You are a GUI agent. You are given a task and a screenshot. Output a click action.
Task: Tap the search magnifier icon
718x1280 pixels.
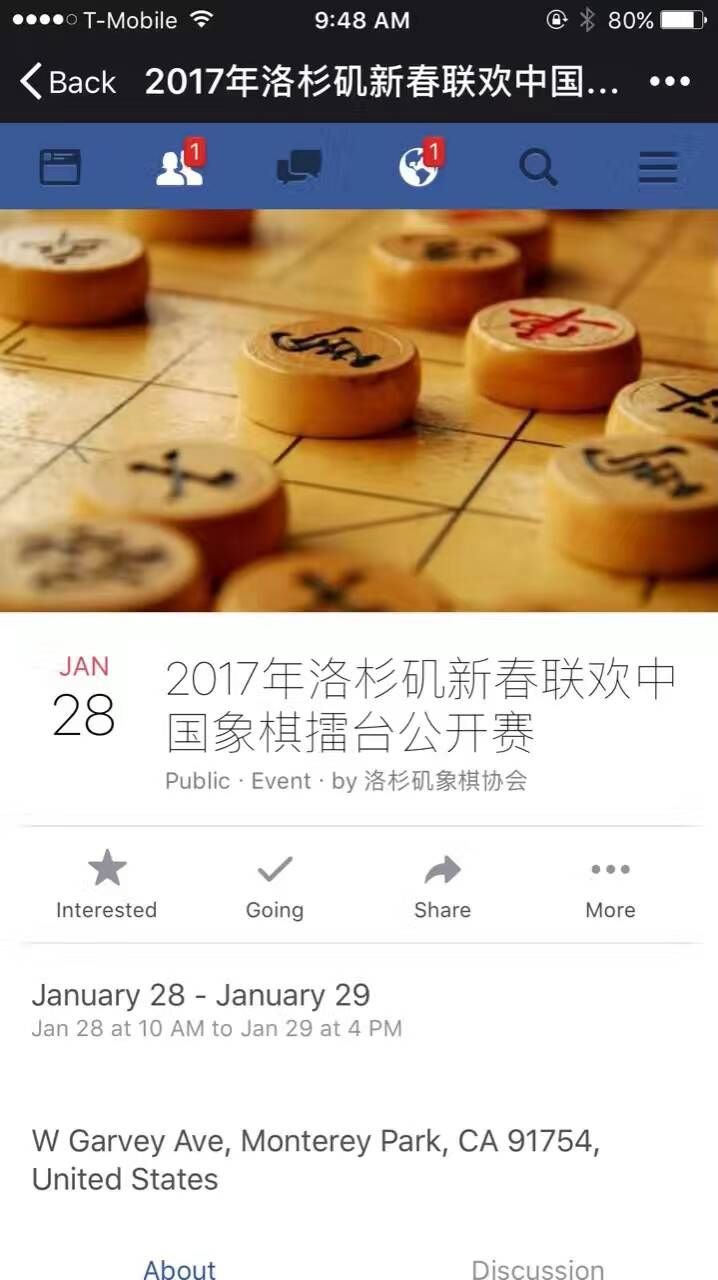(x=538, y=167)
